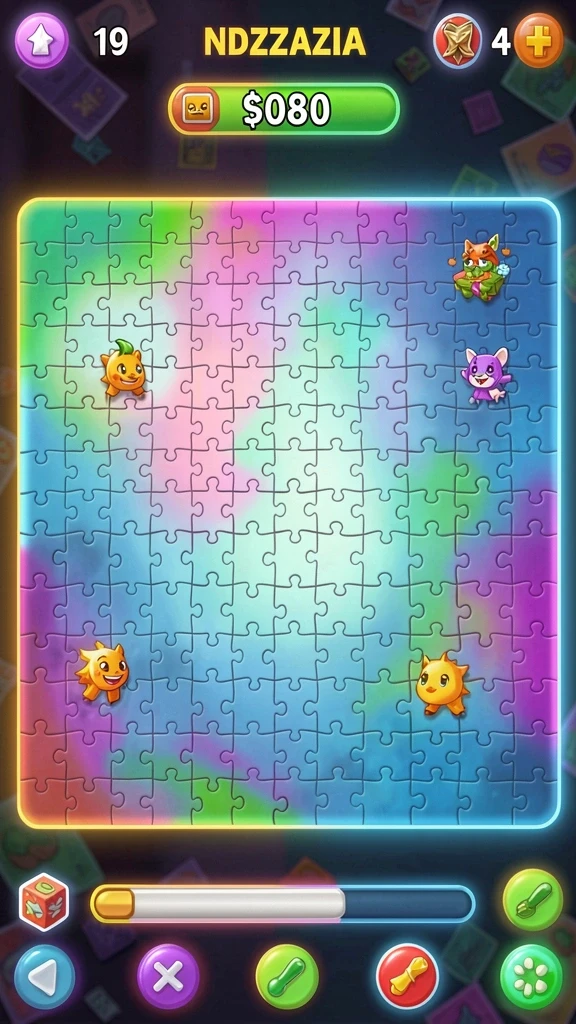Viewport: 576px width, 1024px height.
Task: Add more boosters with orange plus
Action: 539,40
